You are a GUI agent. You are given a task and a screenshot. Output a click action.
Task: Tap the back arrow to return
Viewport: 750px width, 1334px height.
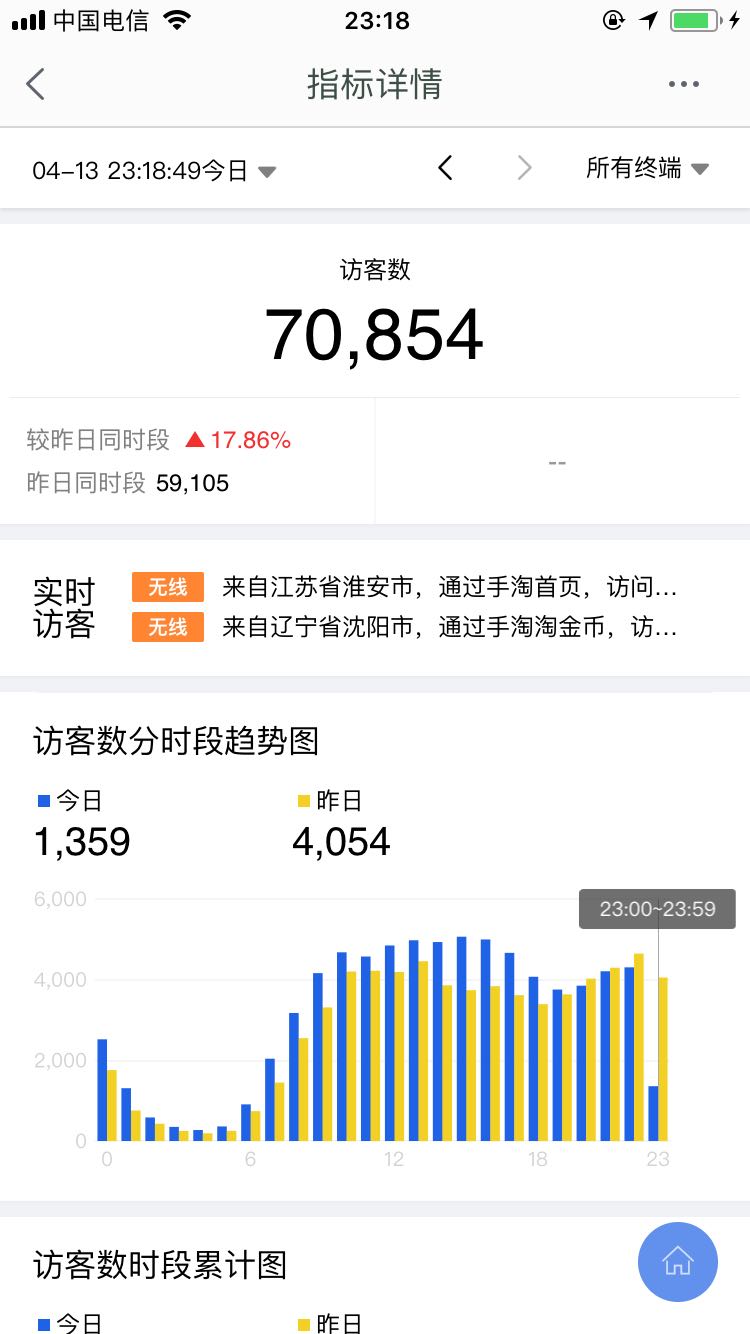click(35, 84)
